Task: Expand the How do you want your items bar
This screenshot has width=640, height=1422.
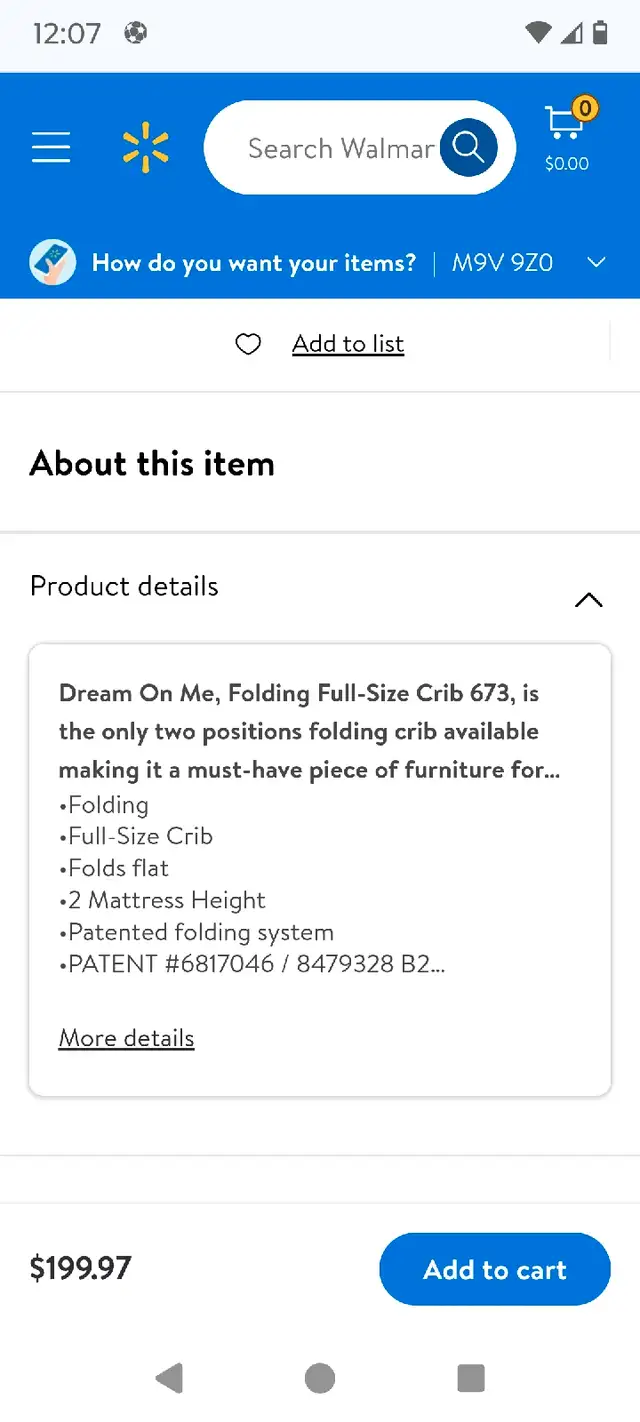Action: click(320, 263)
